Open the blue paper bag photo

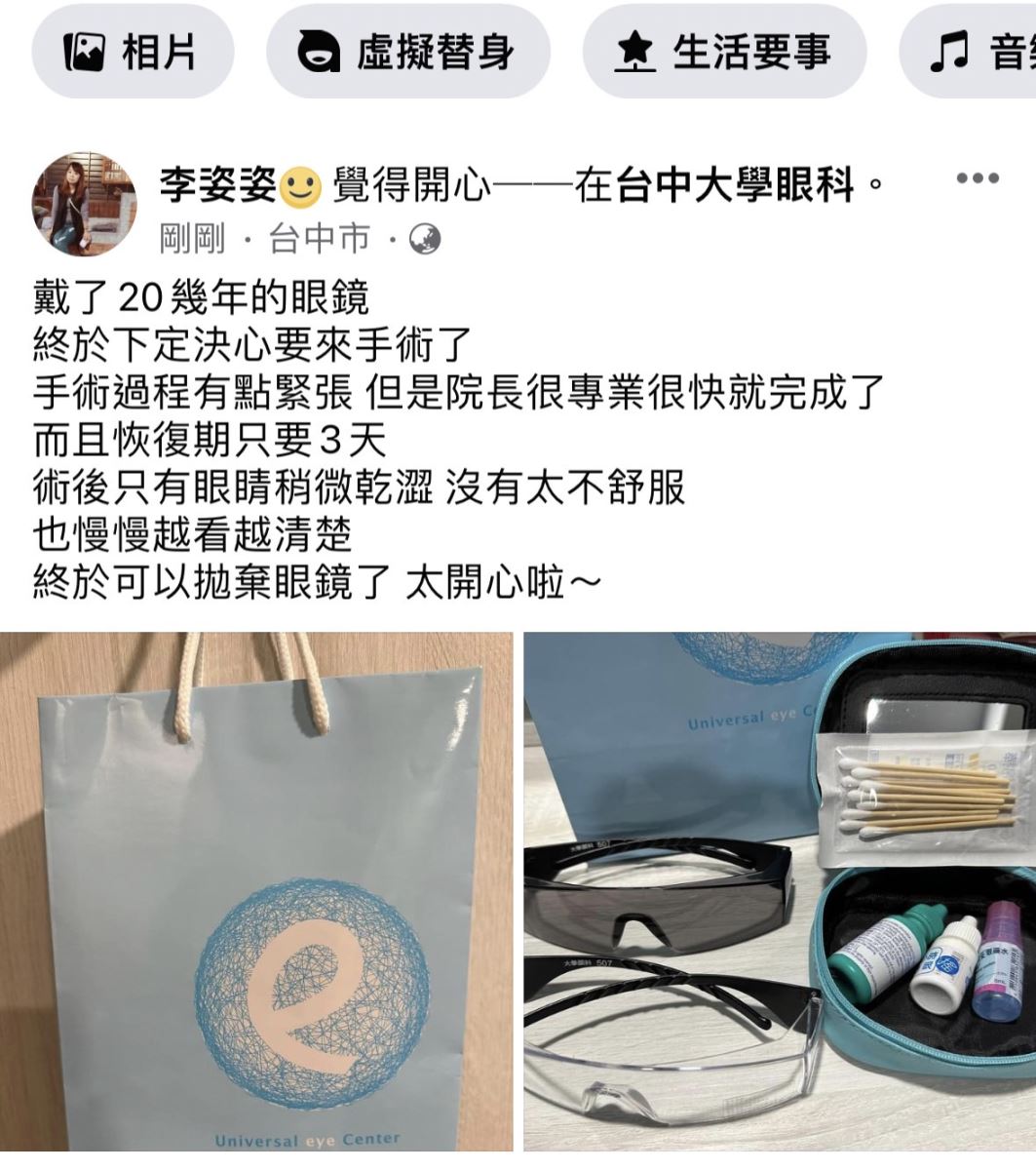[256, 892]
